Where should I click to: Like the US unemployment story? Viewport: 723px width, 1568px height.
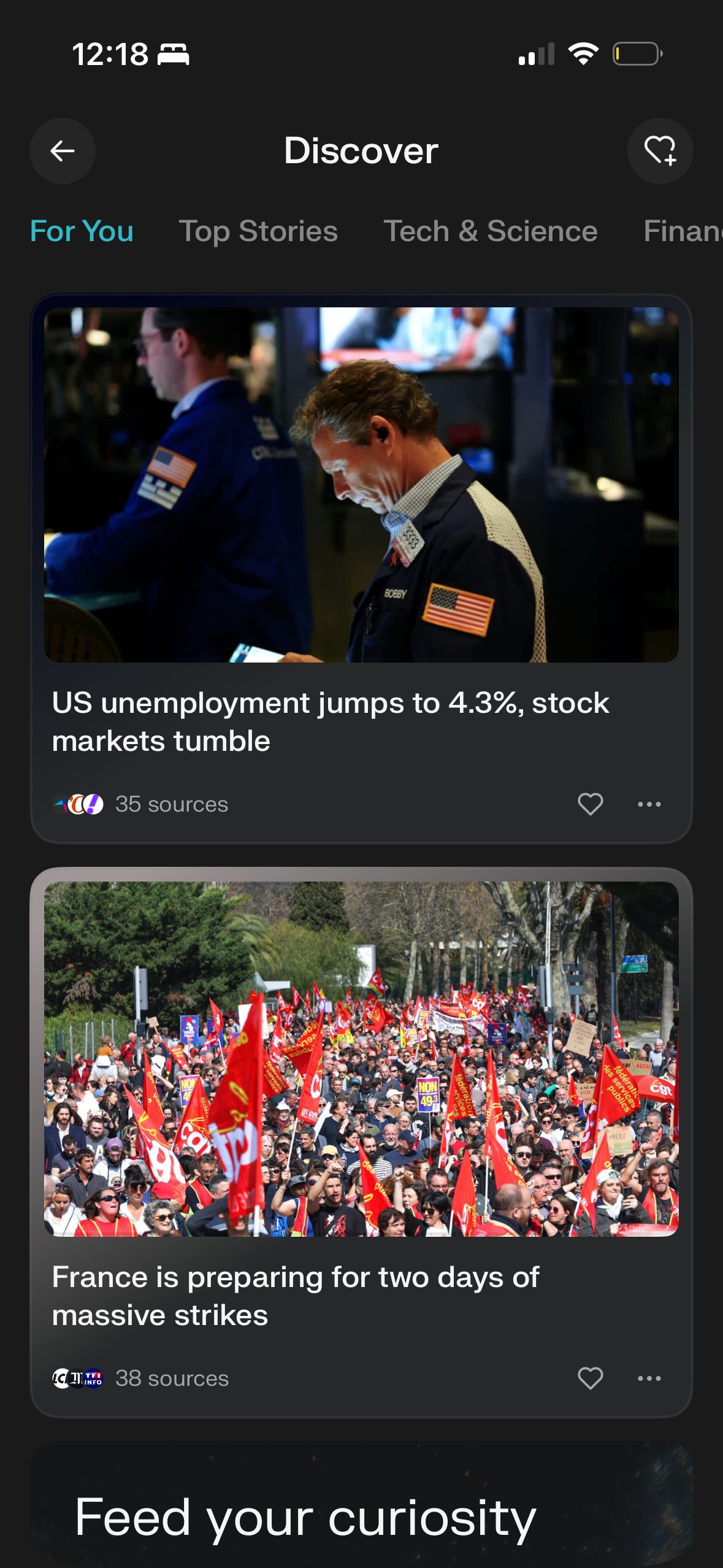tap(590, 804)
